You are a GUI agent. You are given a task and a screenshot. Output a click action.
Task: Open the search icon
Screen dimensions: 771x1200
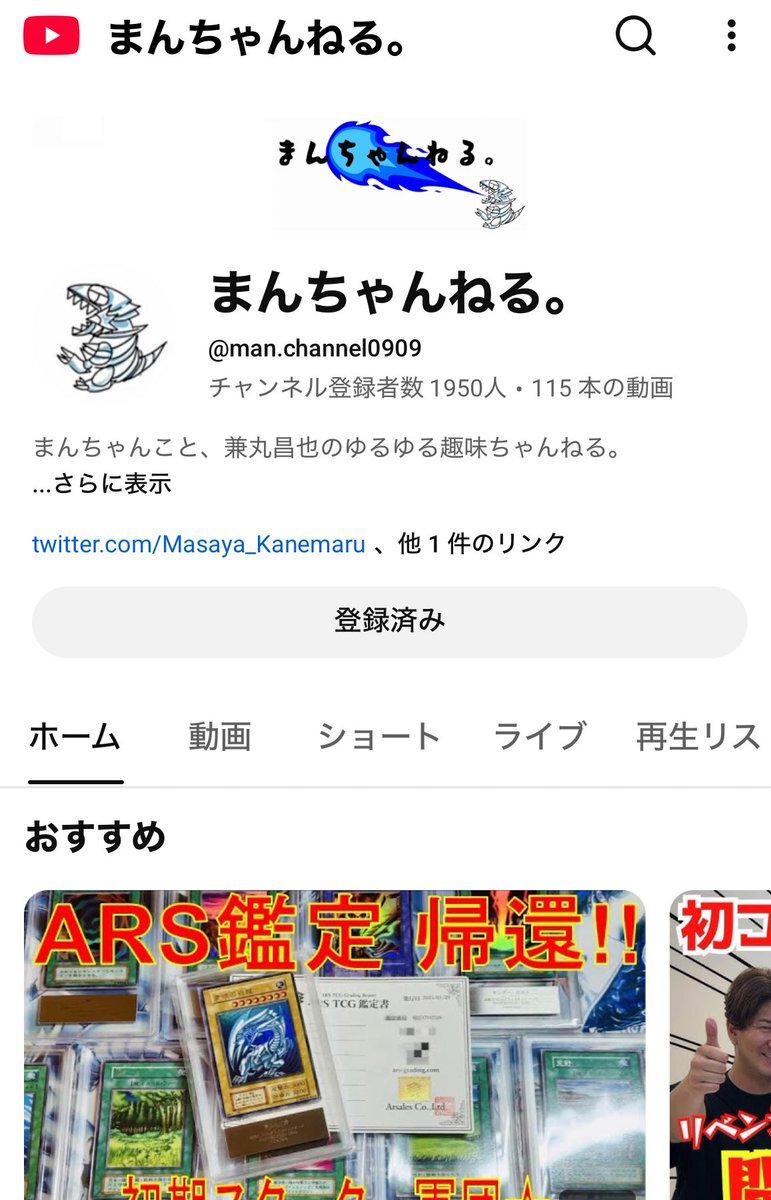634,36
